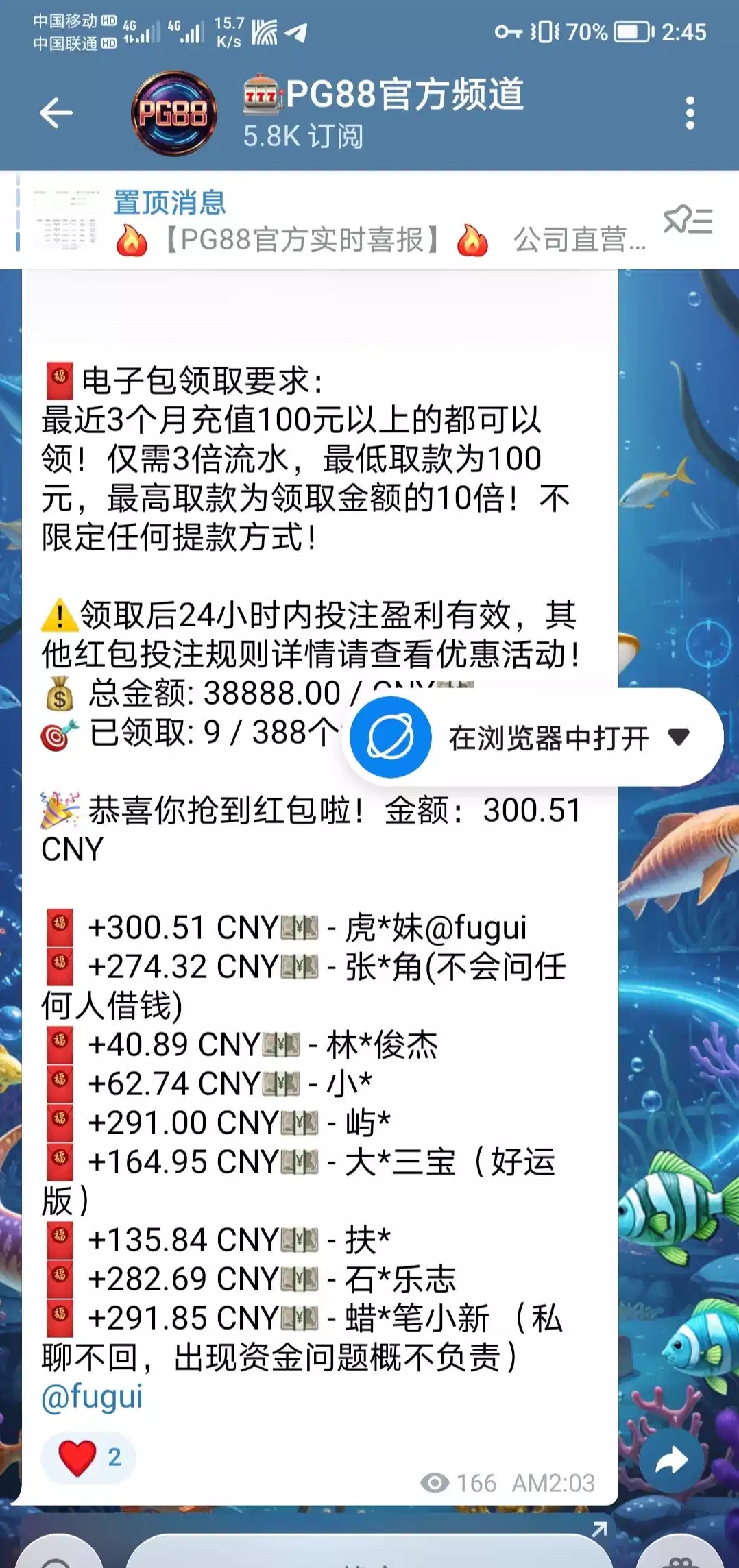Viewport: 739px width, 1568px height.
Task: Open the @fugui mention link
Action: pyautogui.click(x=92, y=1396)
